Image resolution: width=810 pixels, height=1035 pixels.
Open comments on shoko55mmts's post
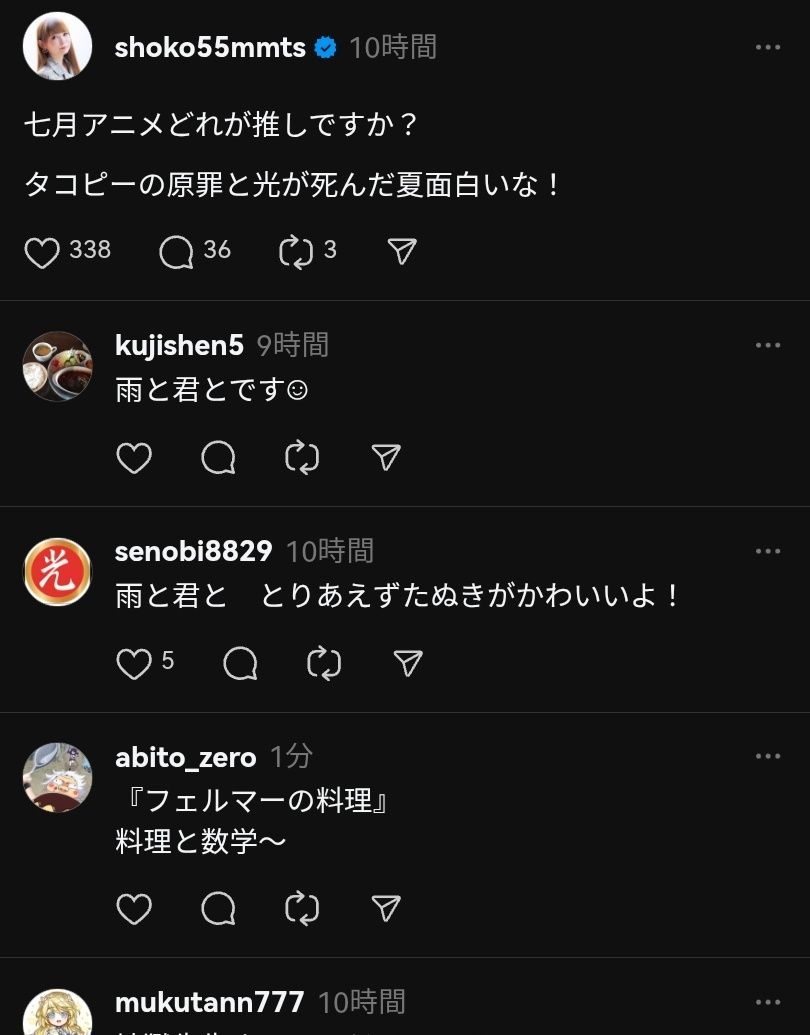click(176, 251)
